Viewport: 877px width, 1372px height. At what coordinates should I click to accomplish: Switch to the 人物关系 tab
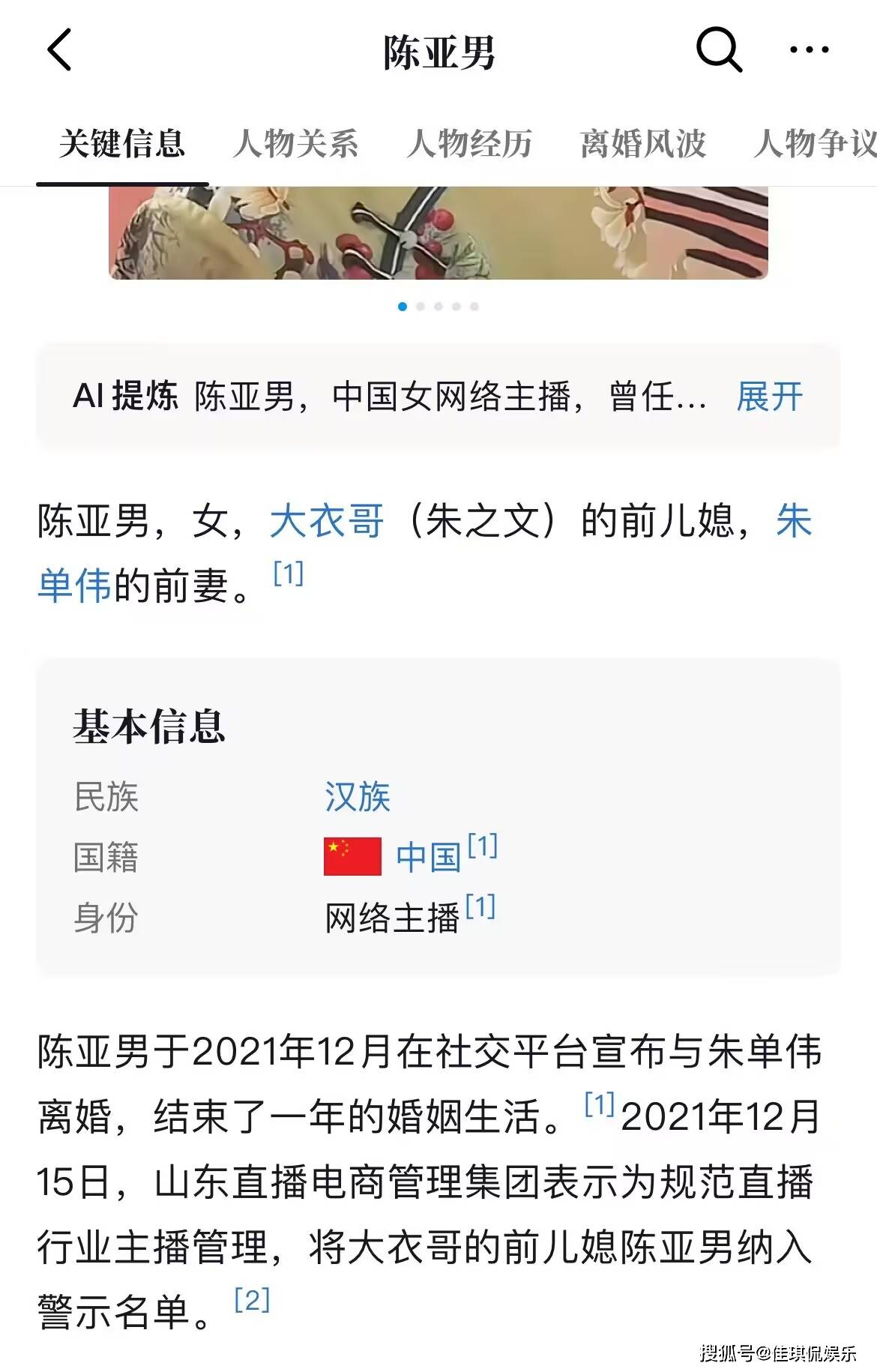[x=295, y=143]
